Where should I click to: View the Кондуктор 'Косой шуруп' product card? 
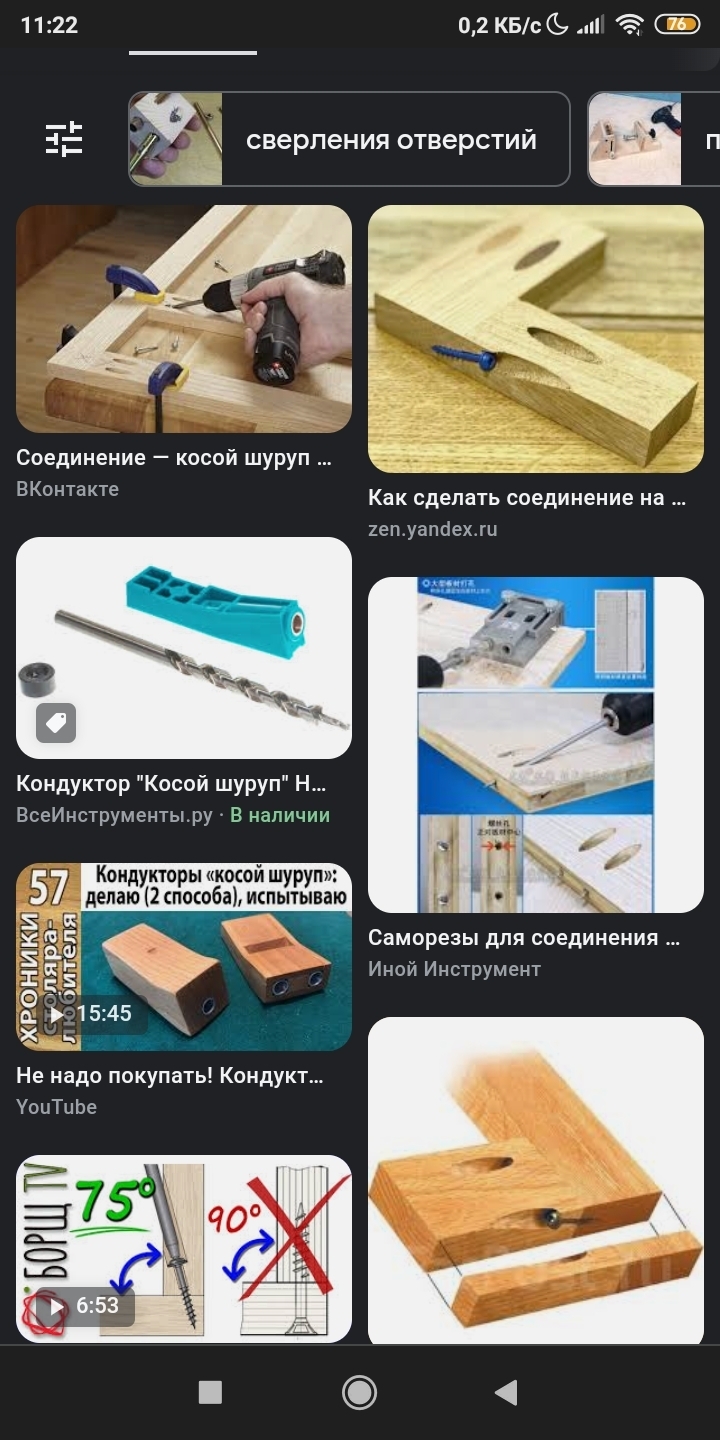[x=184, y=648]
